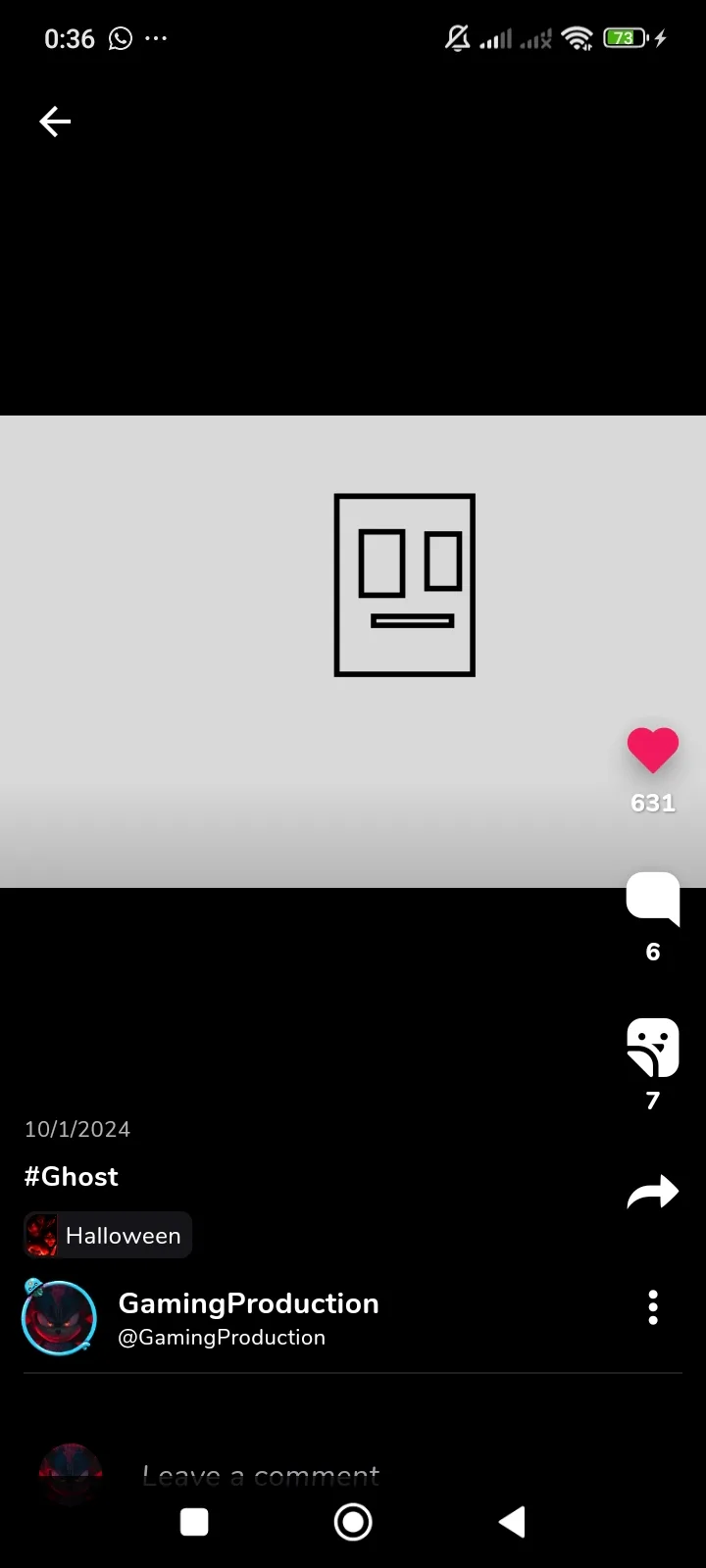Open the comments bubble icon
This screenshot has height=1568, width=706.
(653, 898)
